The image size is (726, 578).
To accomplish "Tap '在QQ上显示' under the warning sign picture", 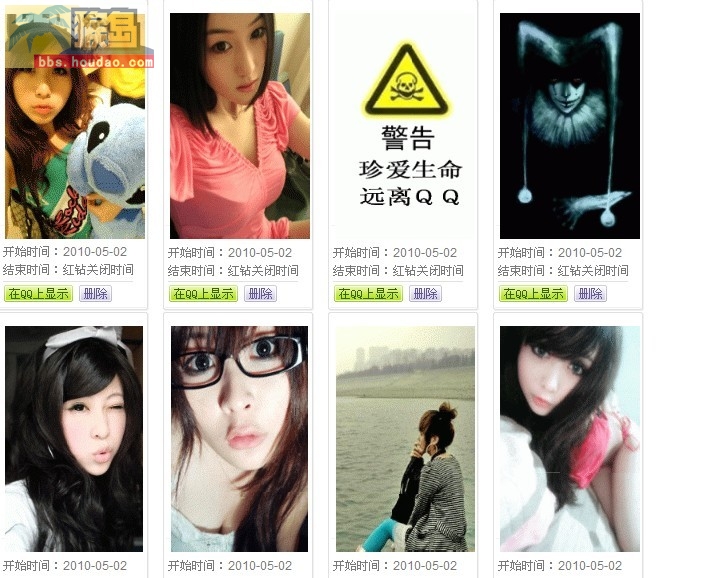I will click(368, 294).
